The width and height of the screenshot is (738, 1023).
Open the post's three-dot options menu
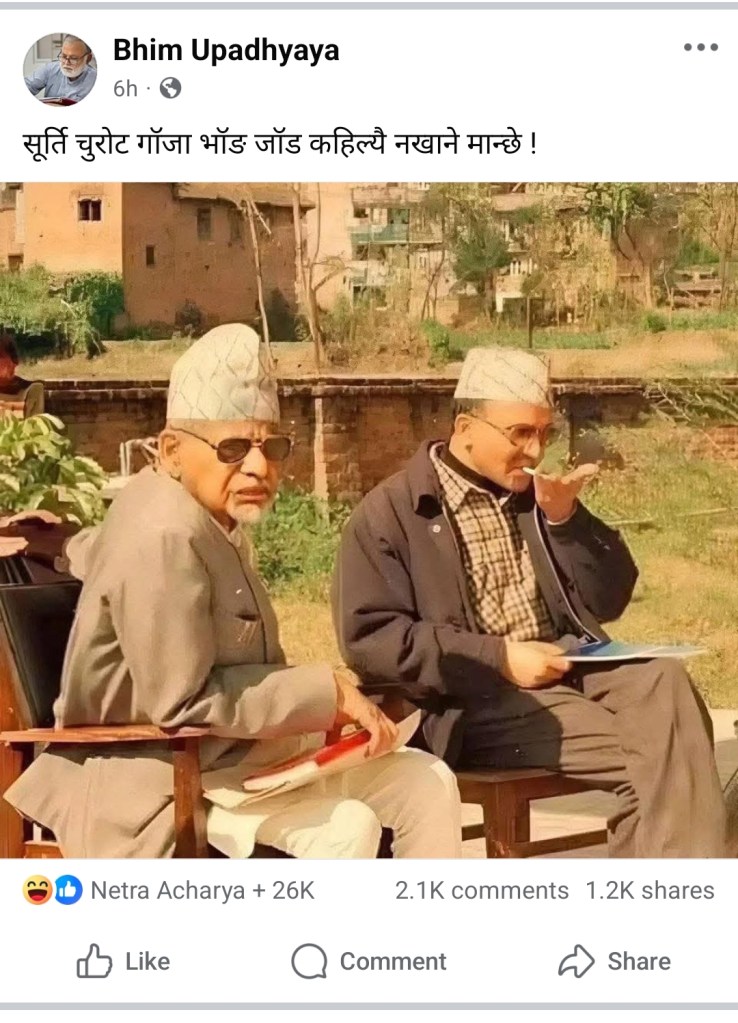click(700, 48)
